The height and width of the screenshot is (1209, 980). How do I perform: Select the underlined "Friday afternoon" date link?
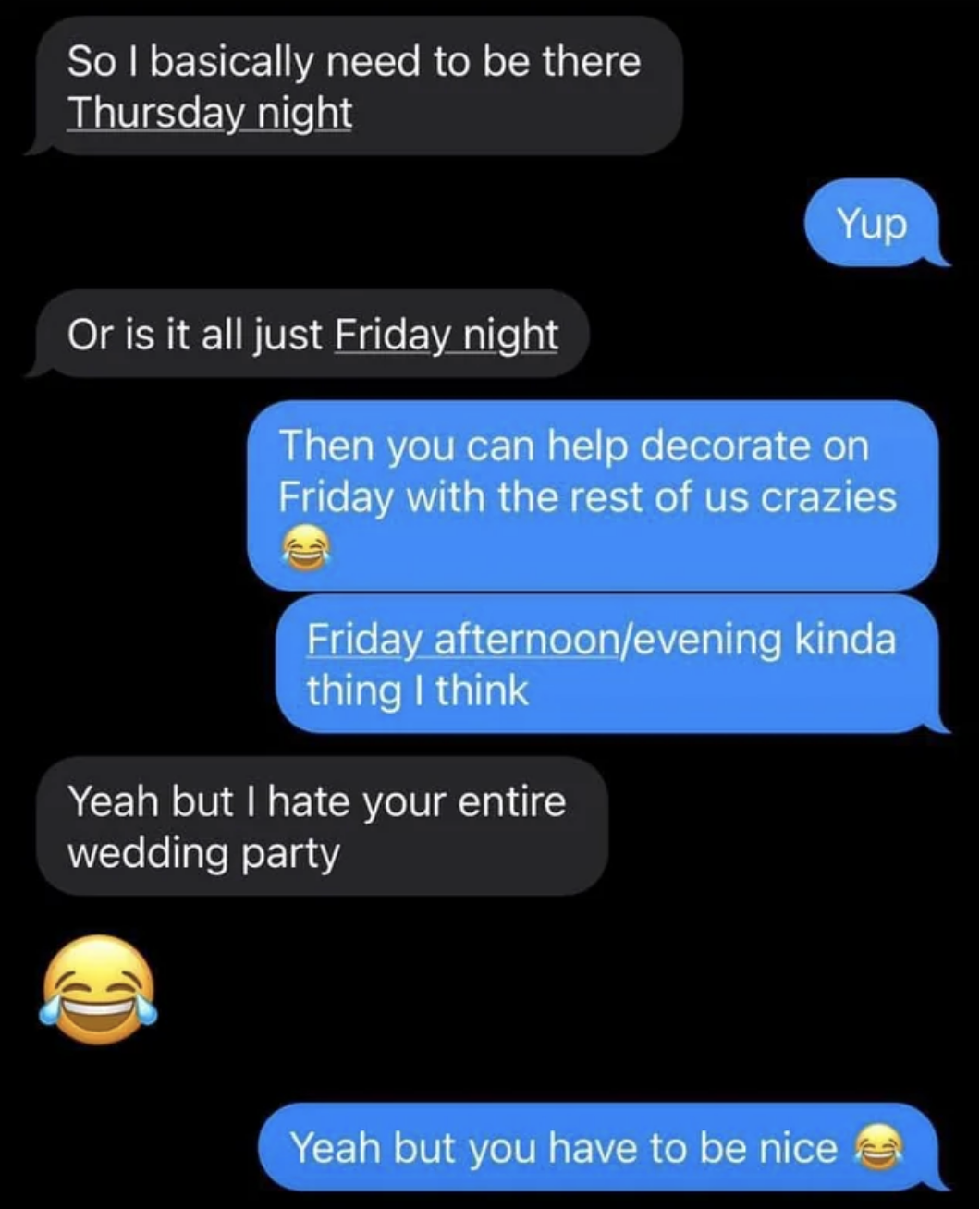(x=461, y=639)
